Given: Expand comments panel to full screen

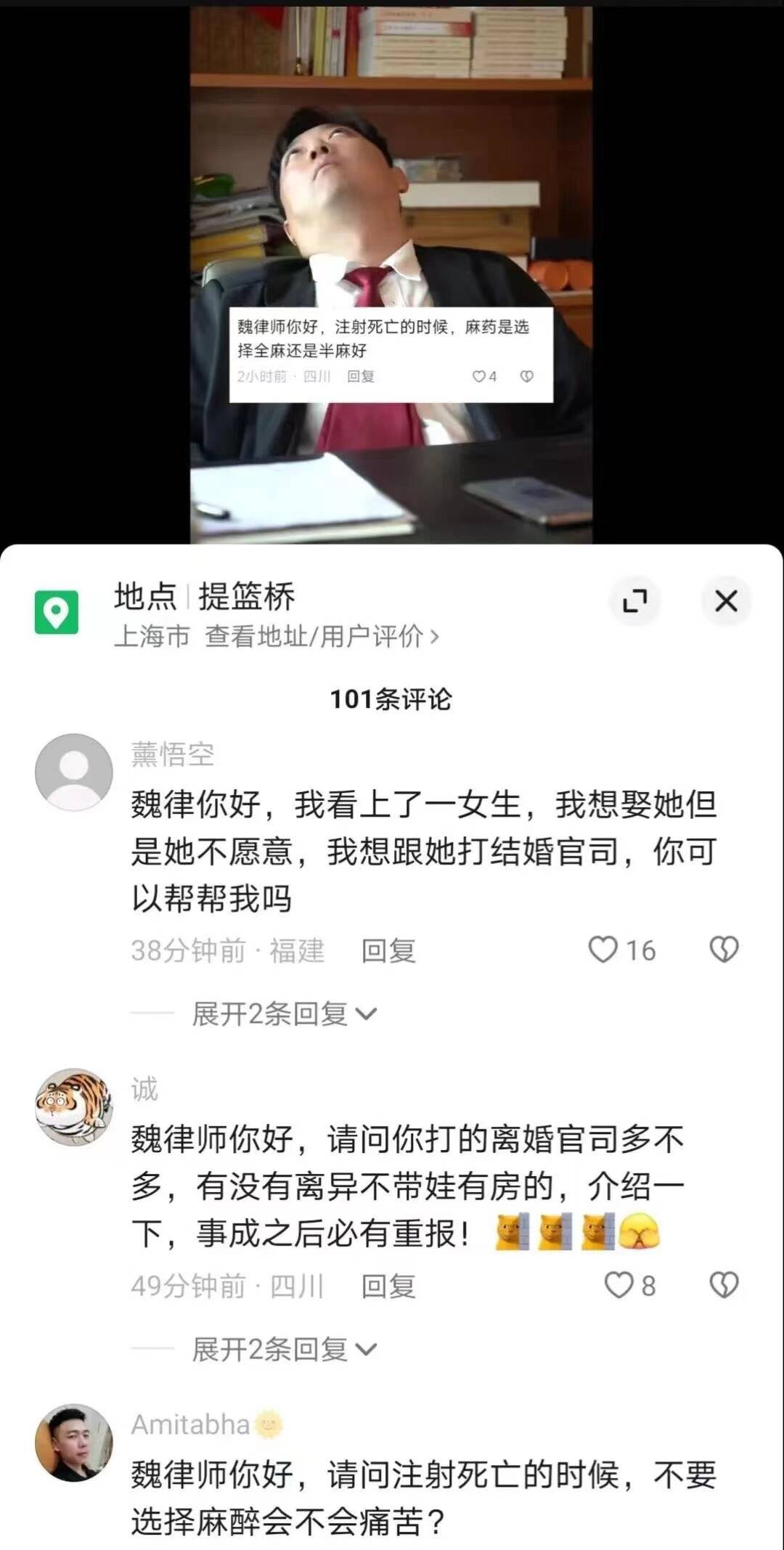Looking at the screenshot, I should pyautogui.click(x=635, y=600).
